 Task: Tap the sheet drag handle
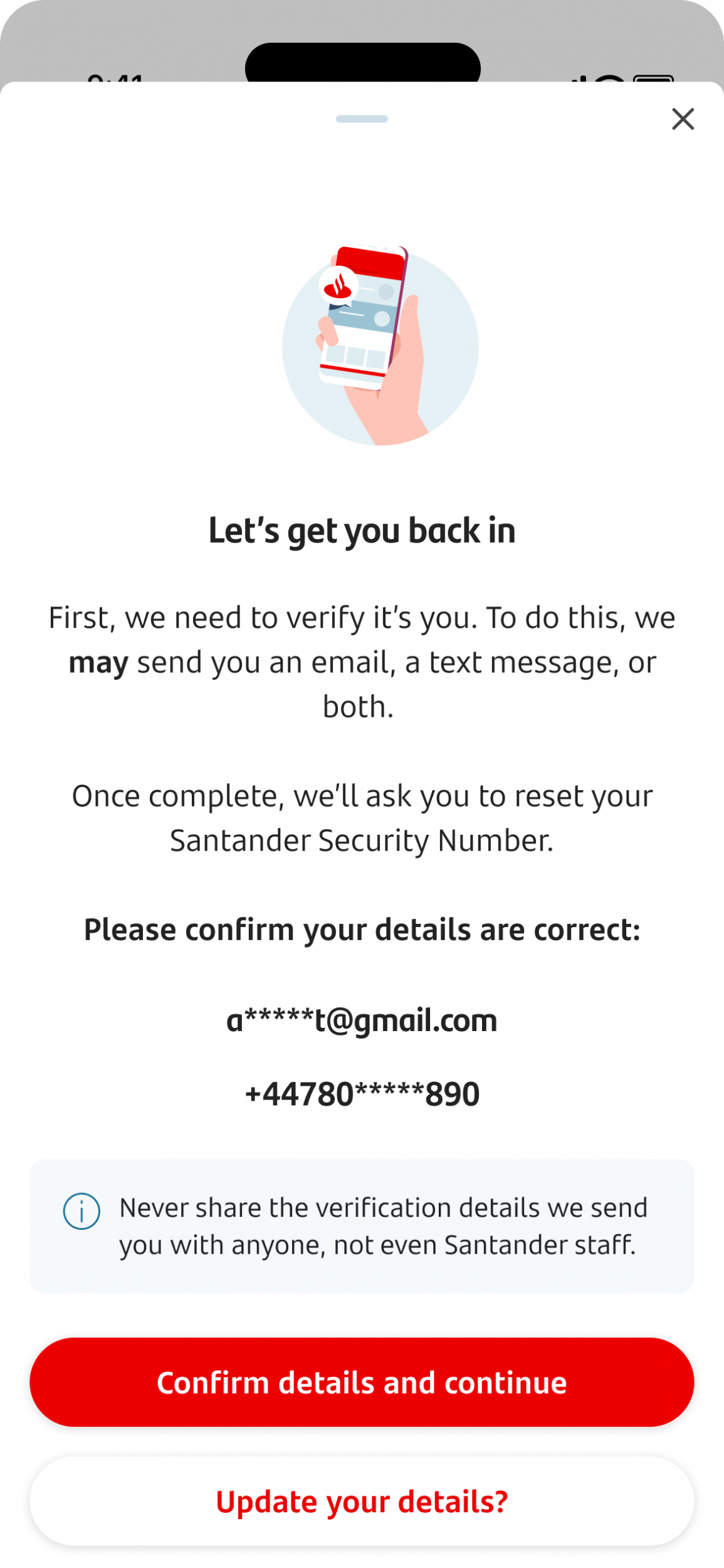pyautogui.click(x=362, y=119)
